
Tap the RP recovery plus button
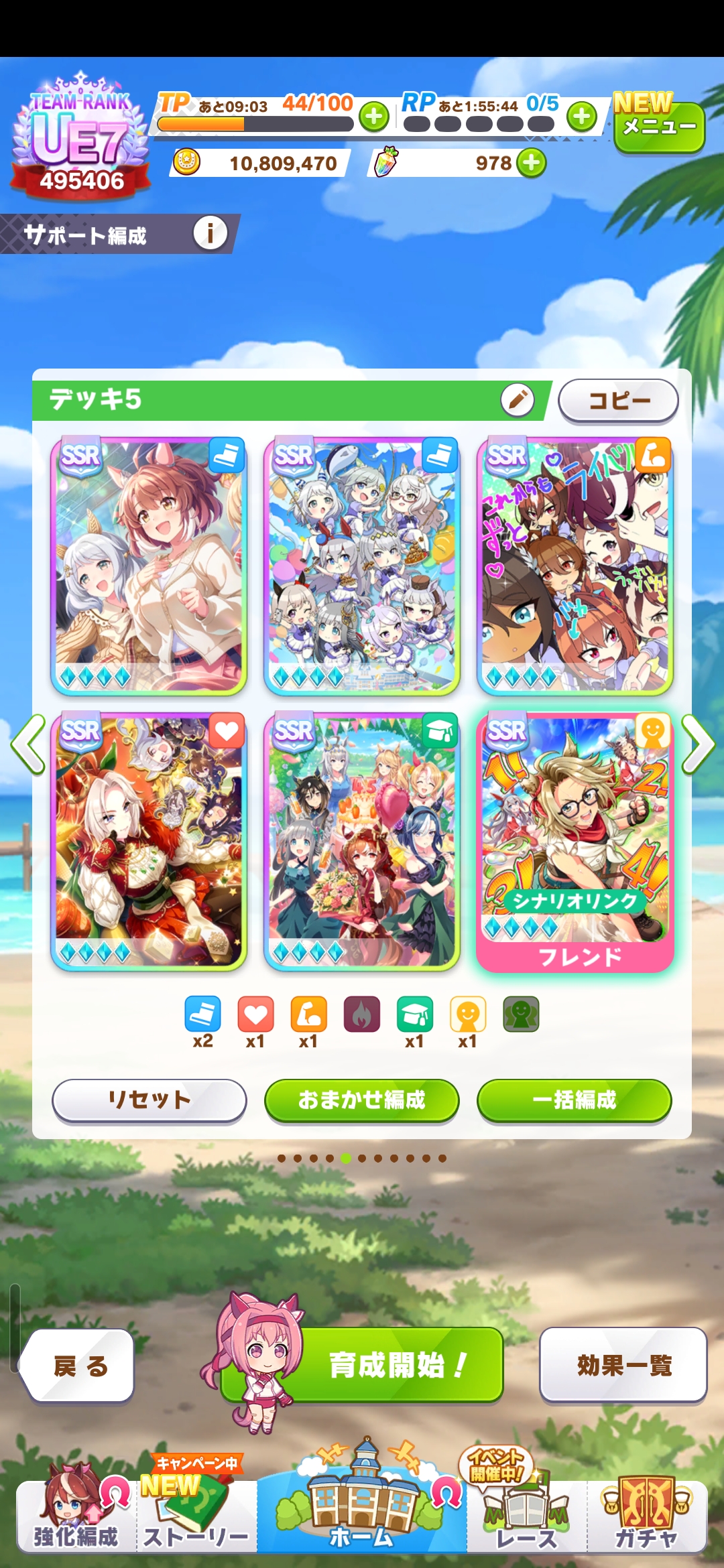[582, 117]
